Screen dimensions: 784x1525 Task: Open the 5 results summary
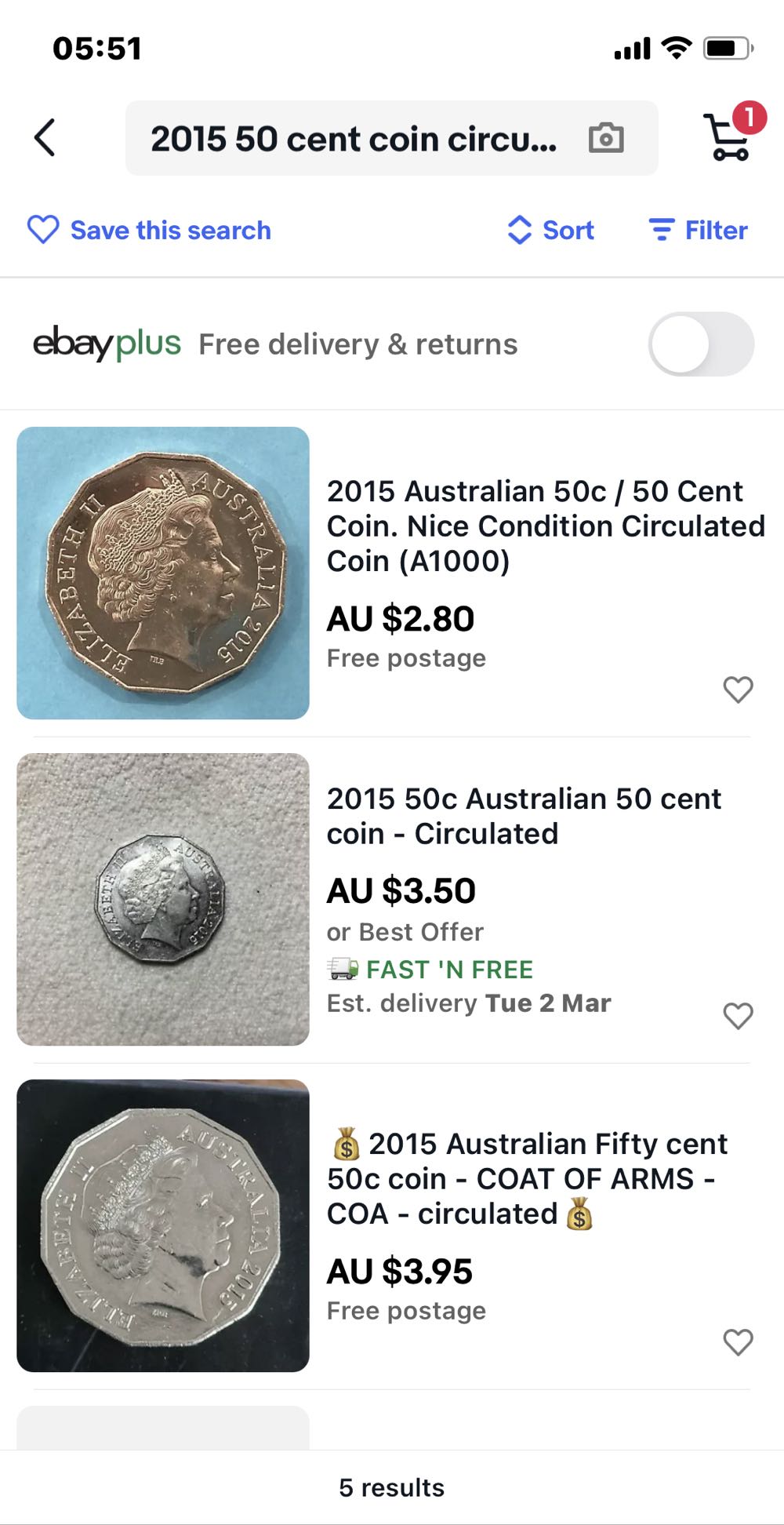pyautogui.click(x=392, y=1487)
